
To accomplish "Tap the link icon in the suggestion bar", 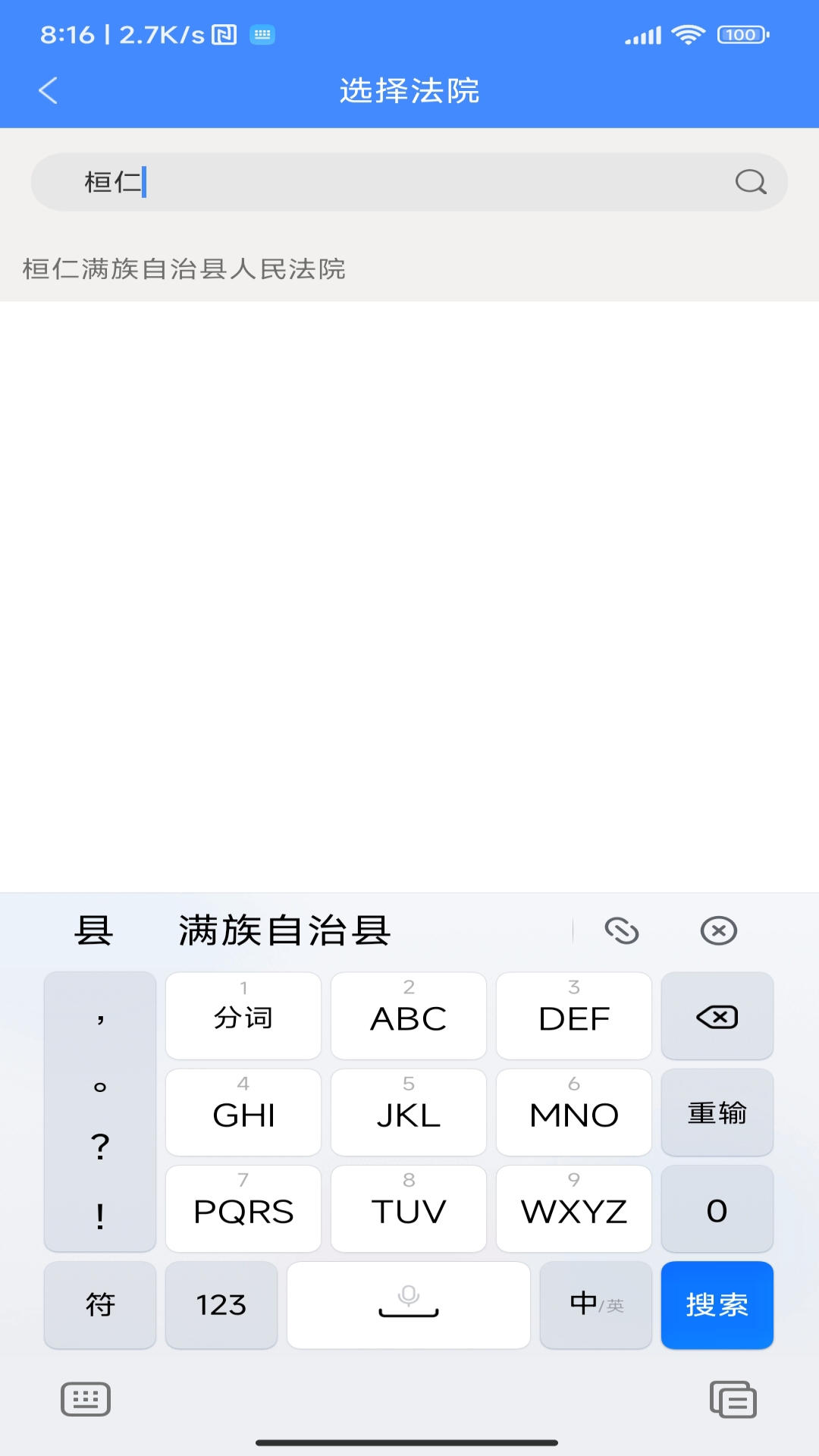I will (x=621, y=930).
